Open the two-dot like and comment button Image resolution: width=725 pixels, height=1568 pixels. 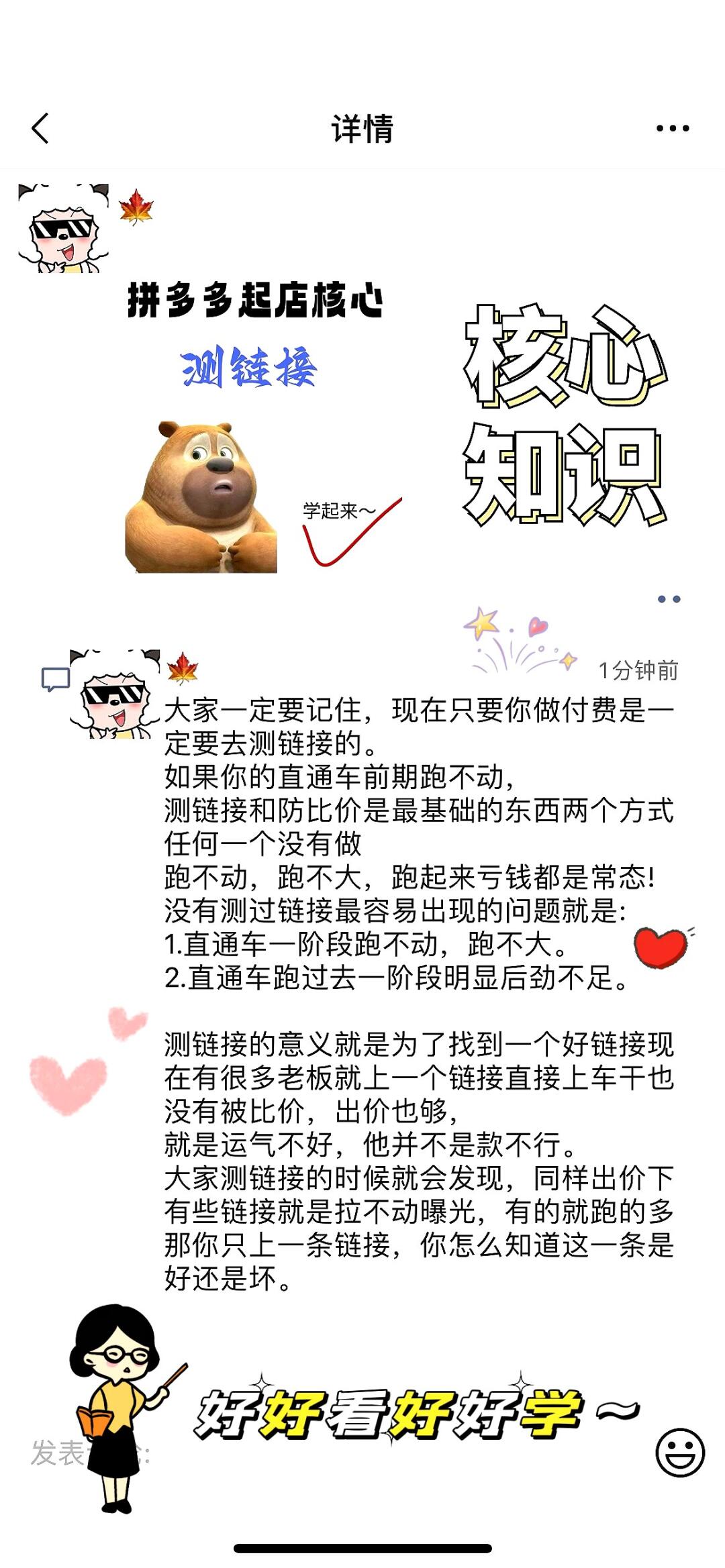pyautogui.click(x=669, y=599)
